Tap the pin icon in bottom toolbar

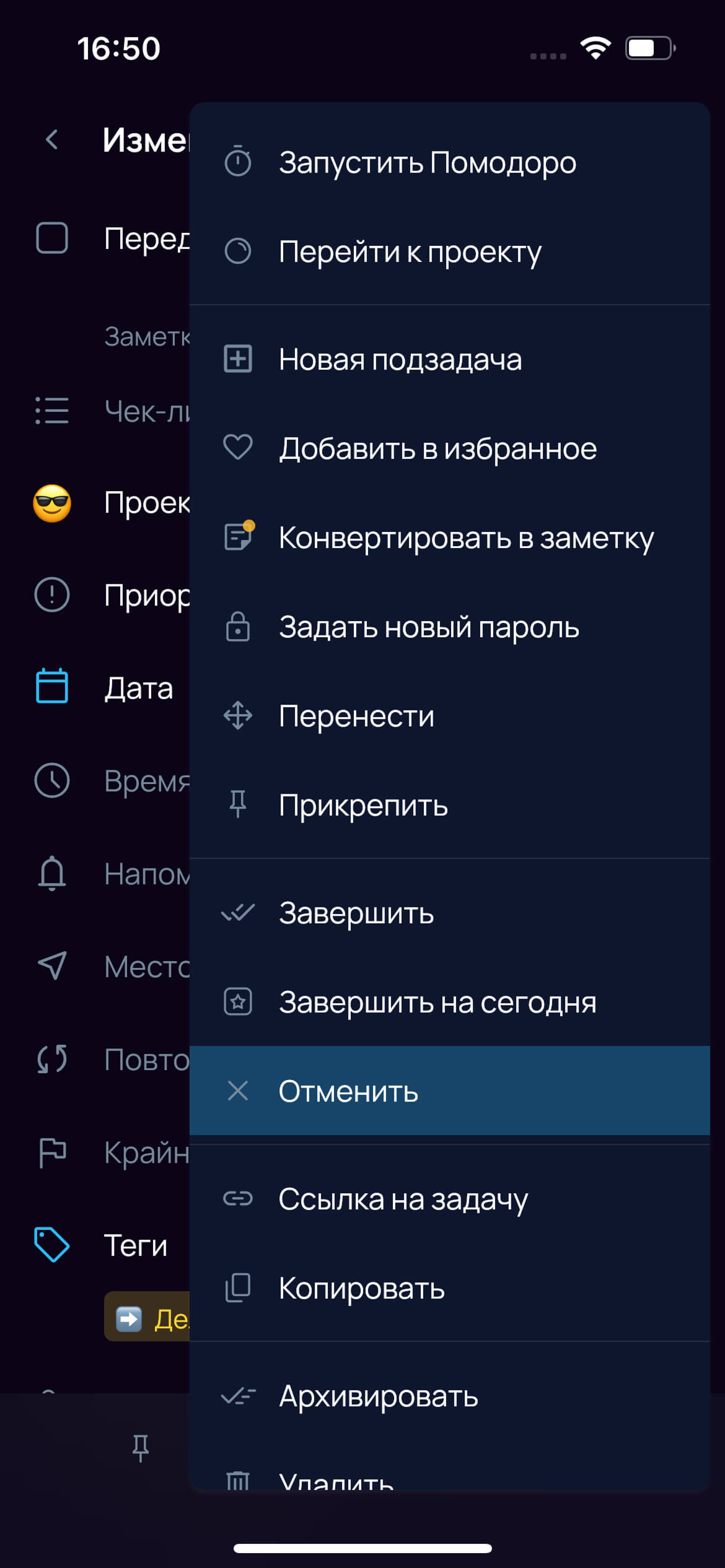point(141,1448)
